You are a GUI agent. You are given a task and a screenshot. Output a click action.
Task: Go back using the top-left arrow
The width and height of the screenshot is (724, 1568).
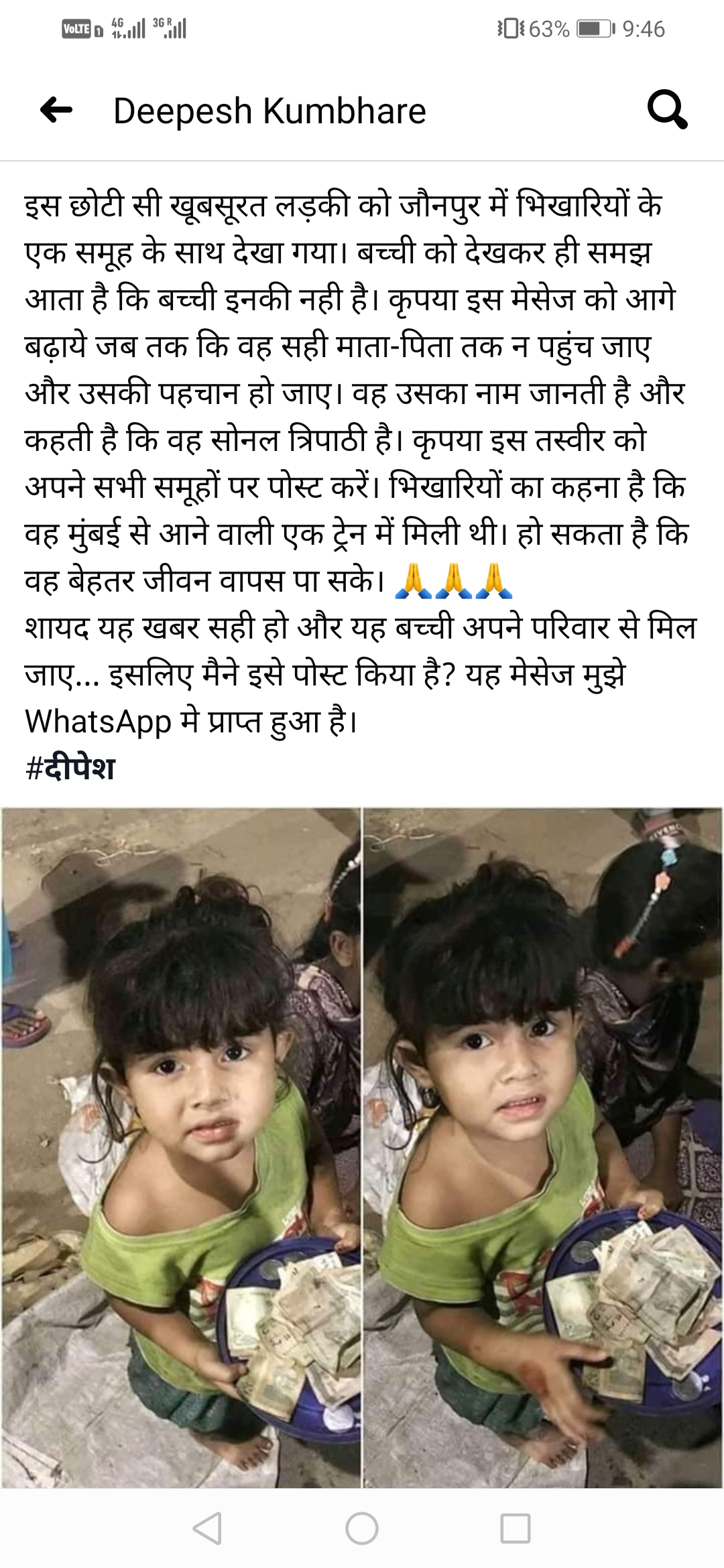click(x=56, y=110)
